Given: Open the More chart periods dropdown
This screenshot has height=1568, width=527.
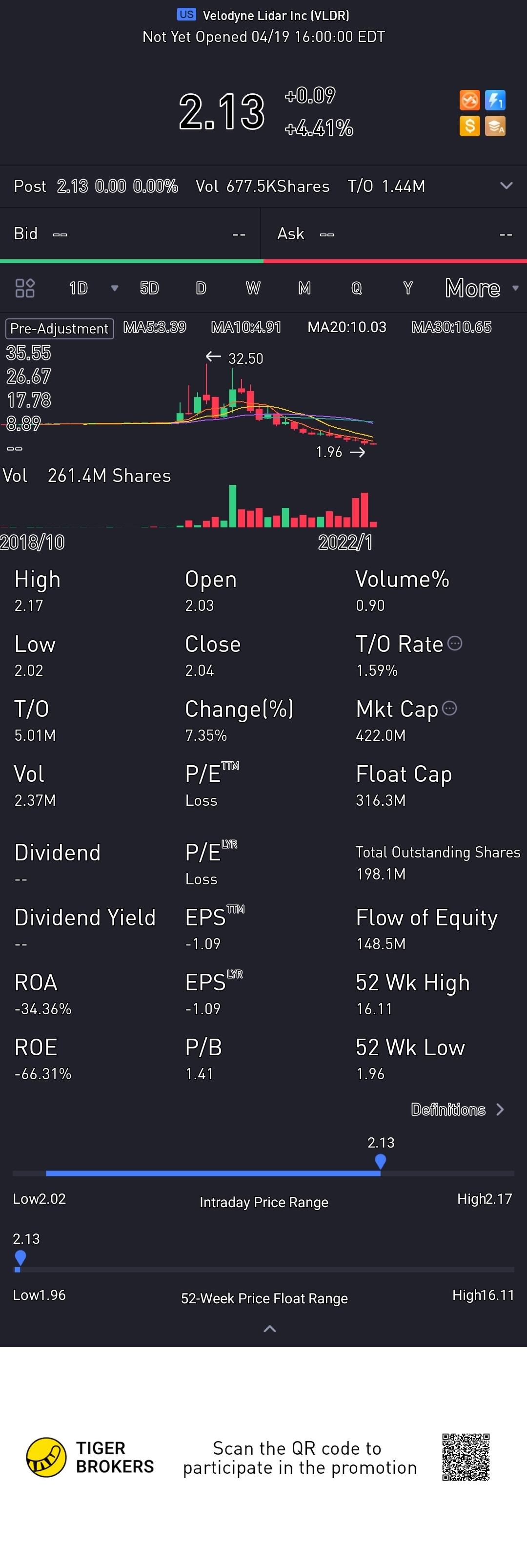Looking at the screenshot, I should coord(481,288).
